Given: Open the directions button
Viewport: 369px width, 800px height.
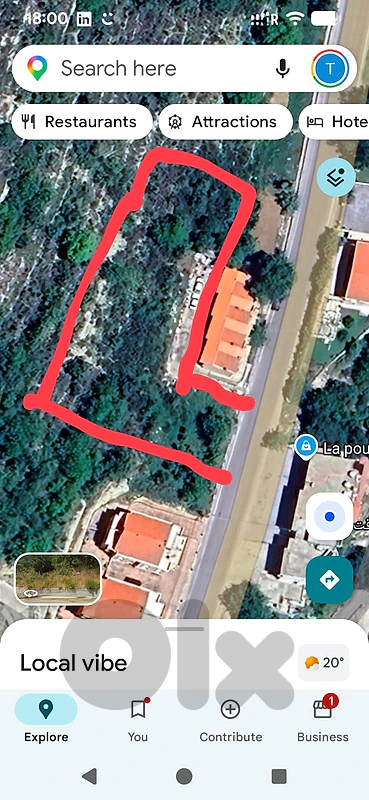Looking at the screenshot, I should [329, 580].
